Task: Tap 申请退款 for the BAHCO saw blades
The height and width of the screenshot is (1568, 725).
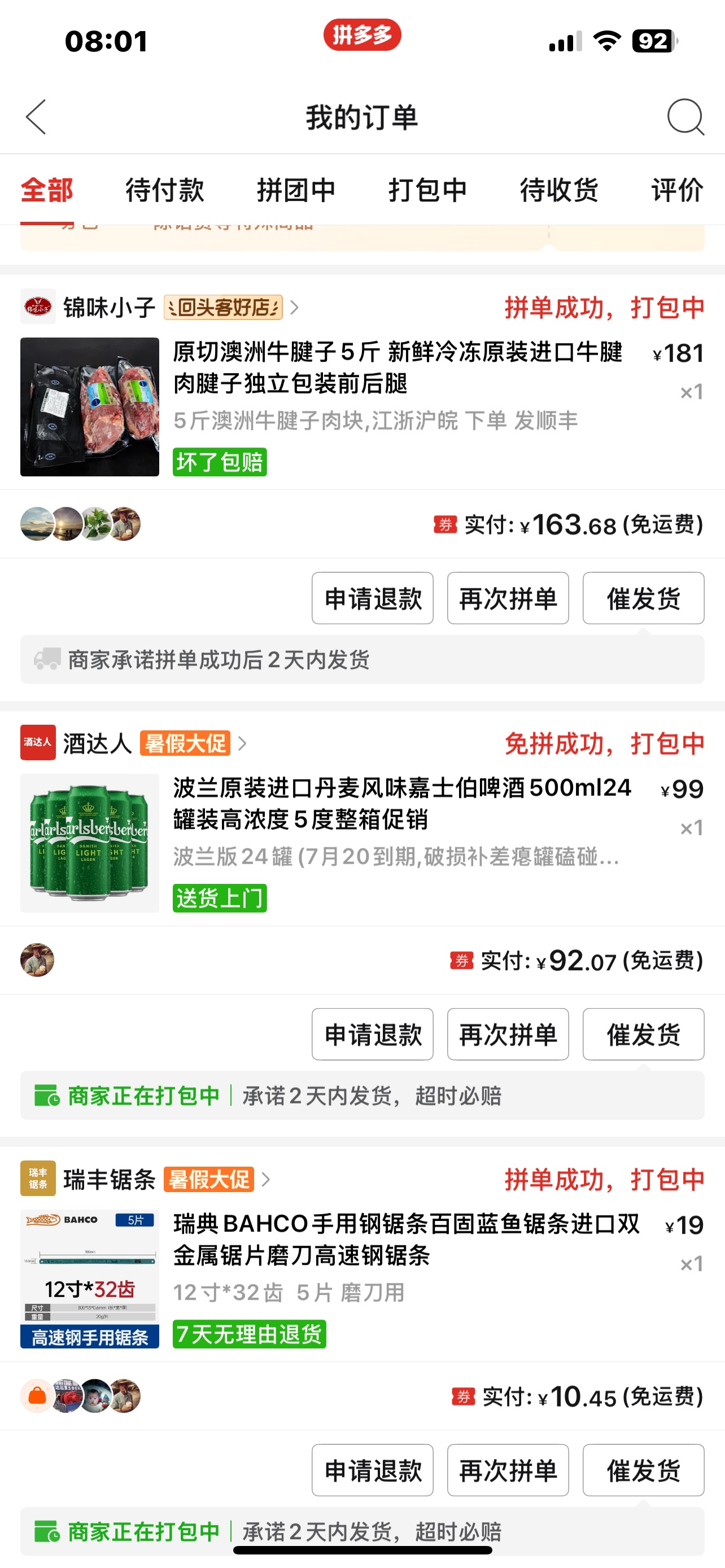Action: click(x=373, y=1470)
